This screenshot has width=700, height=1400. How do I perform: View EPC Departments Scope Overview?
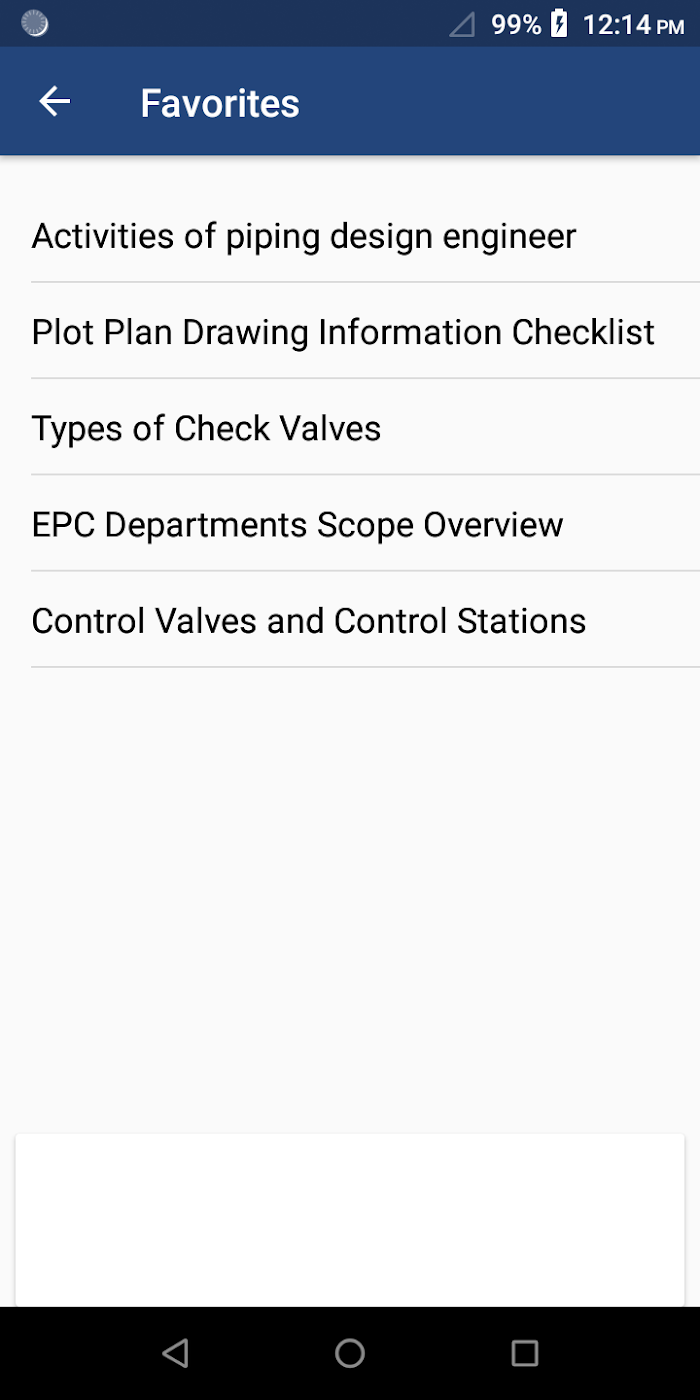(x=350, y=524)
